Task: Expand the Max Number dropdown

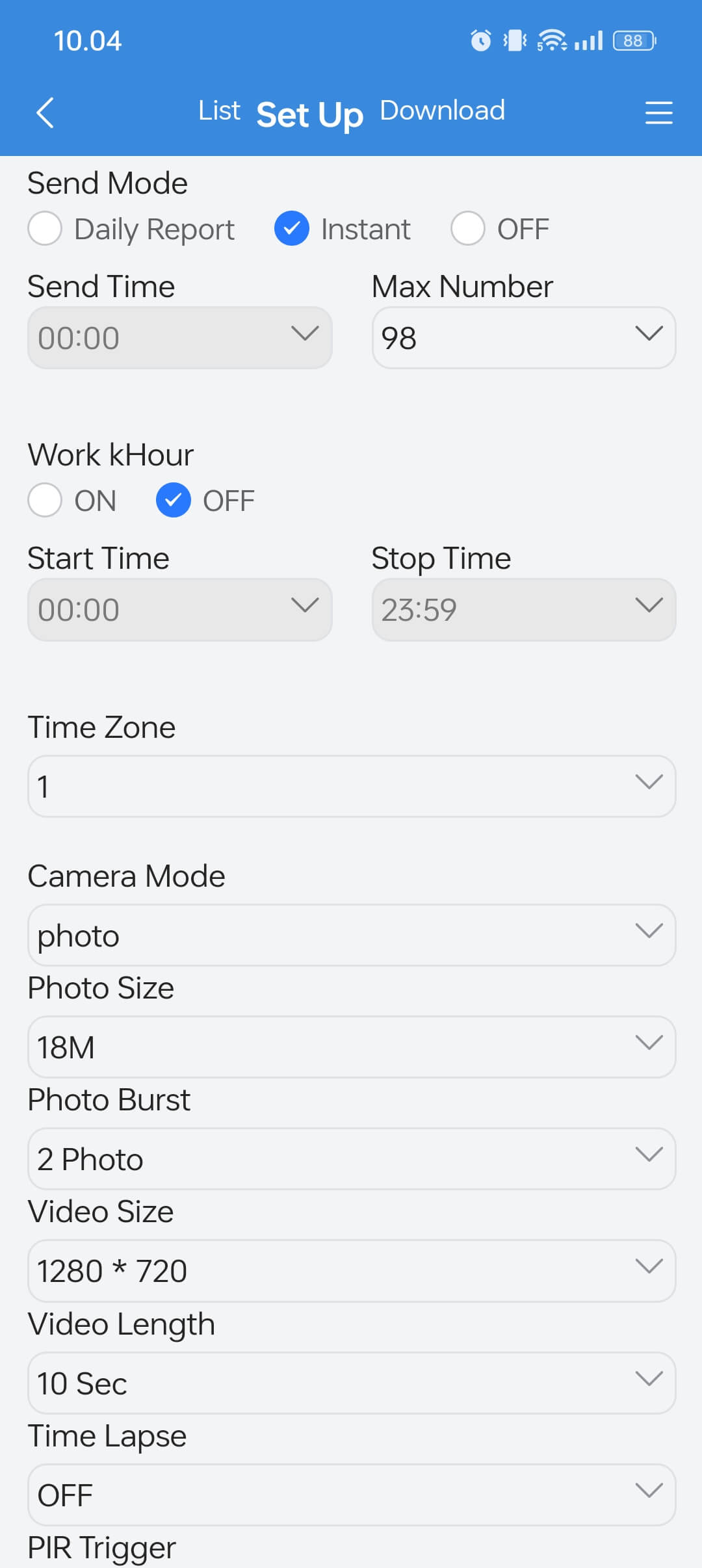Action: coord(524,338)
